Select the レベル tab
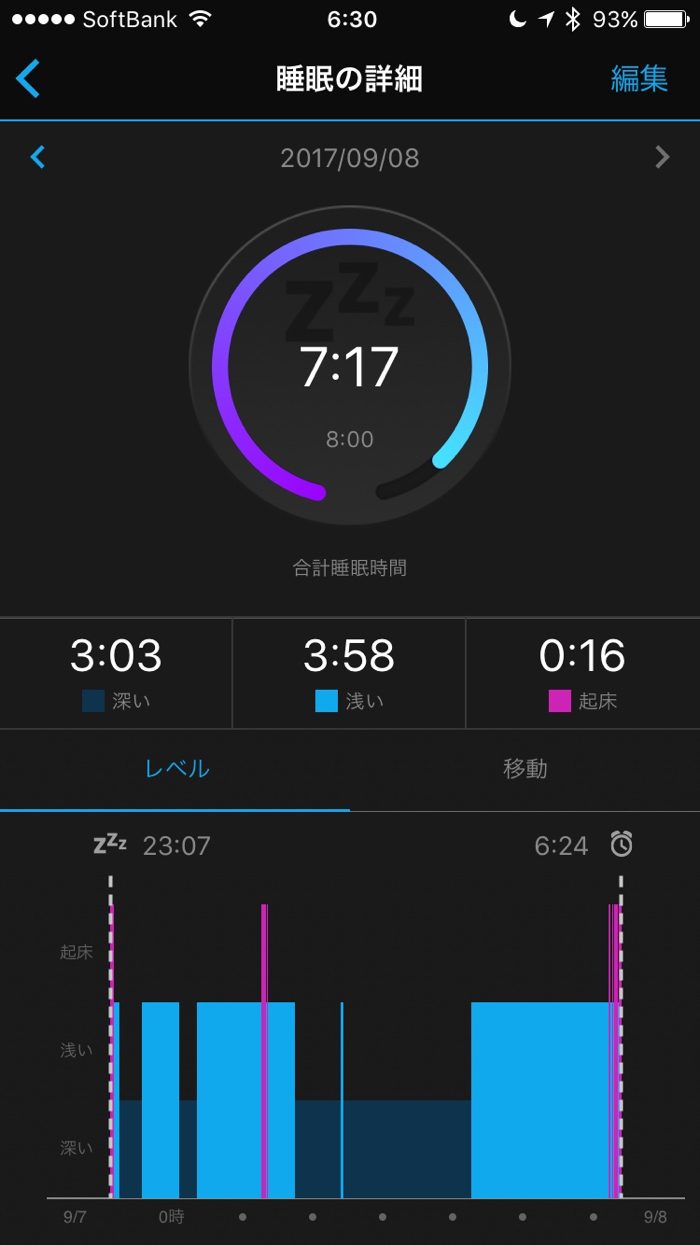Viewport: 700px width, 1245px height. point(177,769)
